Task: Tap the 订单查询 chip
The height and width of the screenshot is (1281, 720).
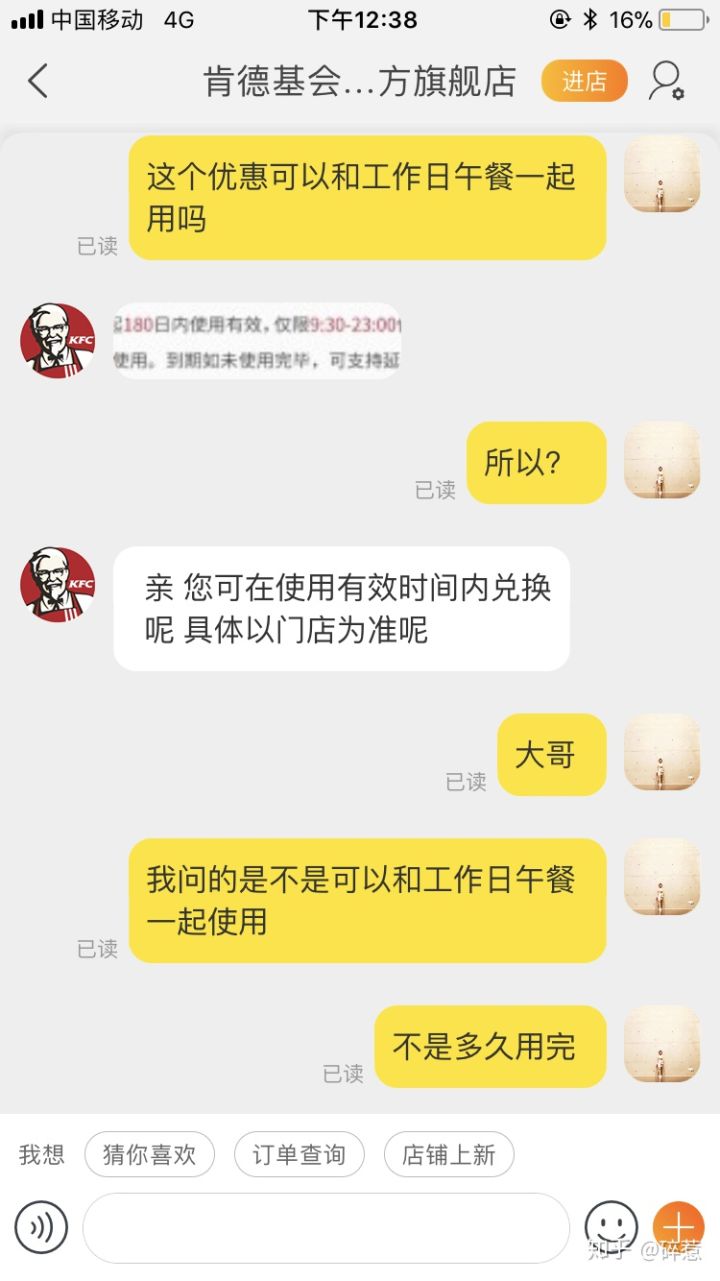Action: point(299,1155)
